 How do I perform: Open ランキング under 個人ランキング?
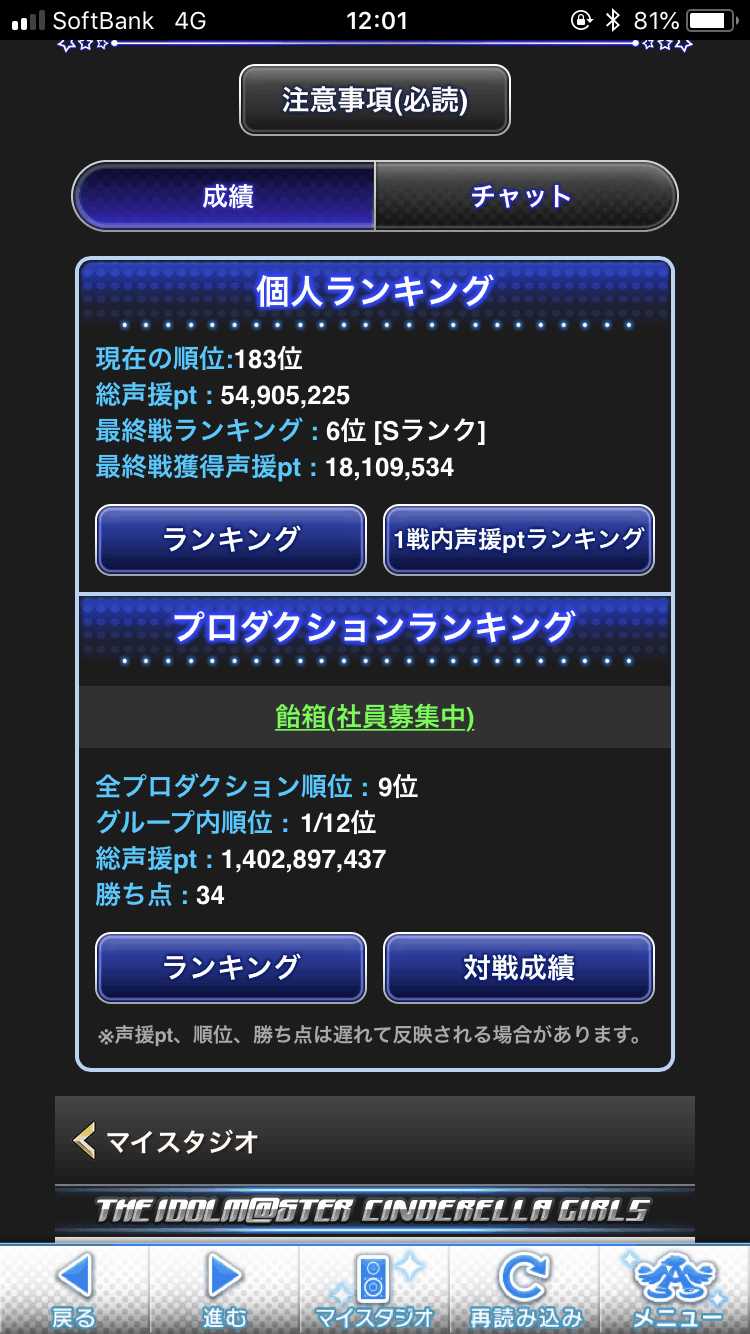tap(231, 540)
